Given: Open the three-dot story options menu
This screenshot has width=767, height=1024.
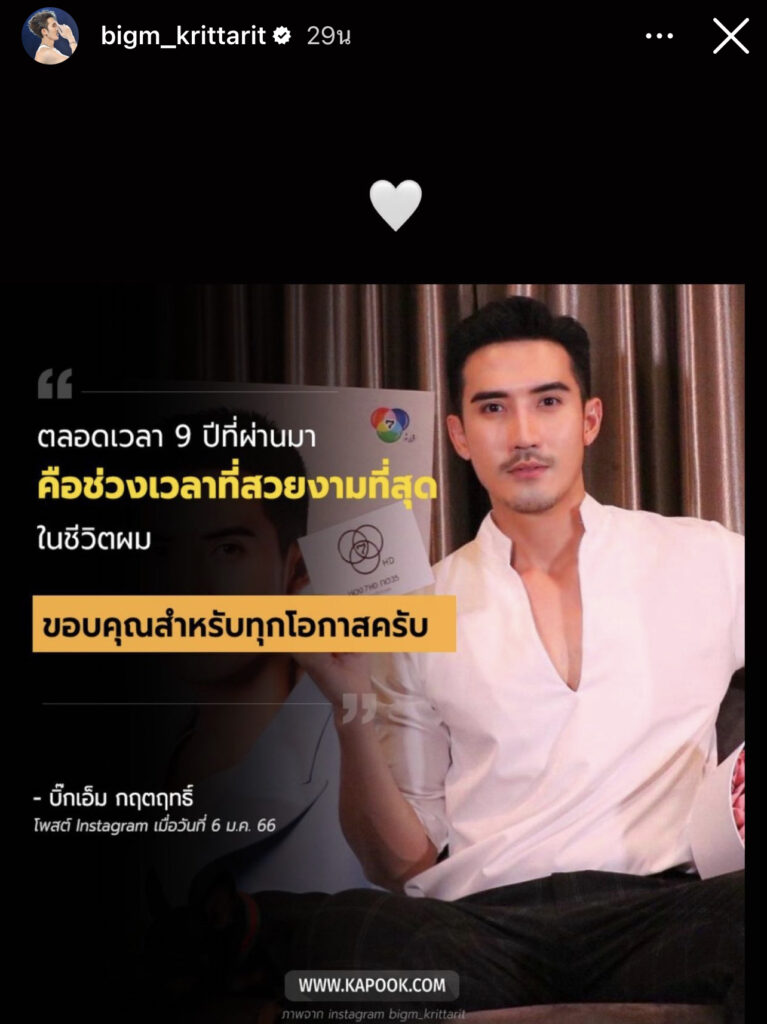Looking at the screenshot, I should pos(659,36).
